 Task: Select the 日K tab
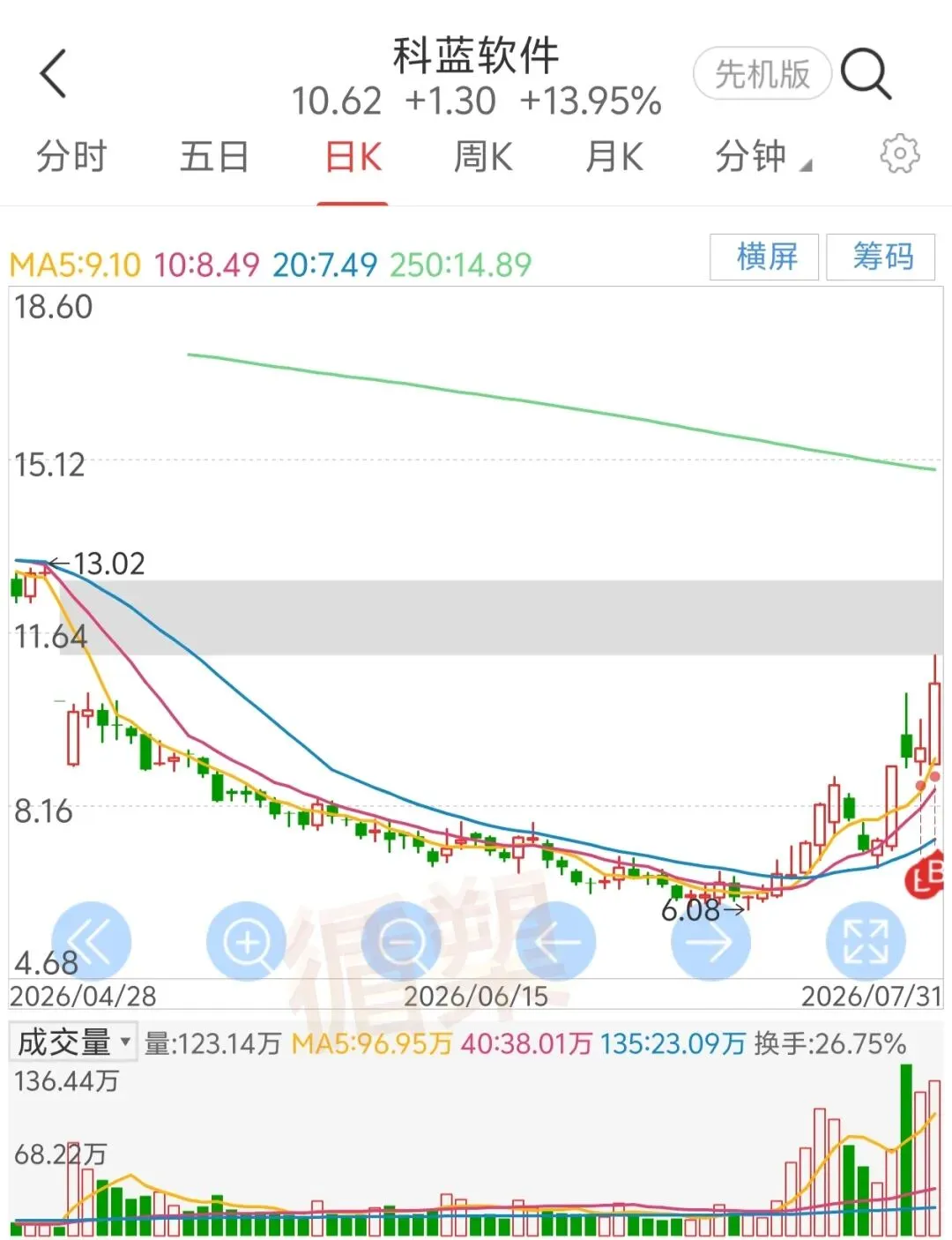pyautogui.click(x=353, y=157)
